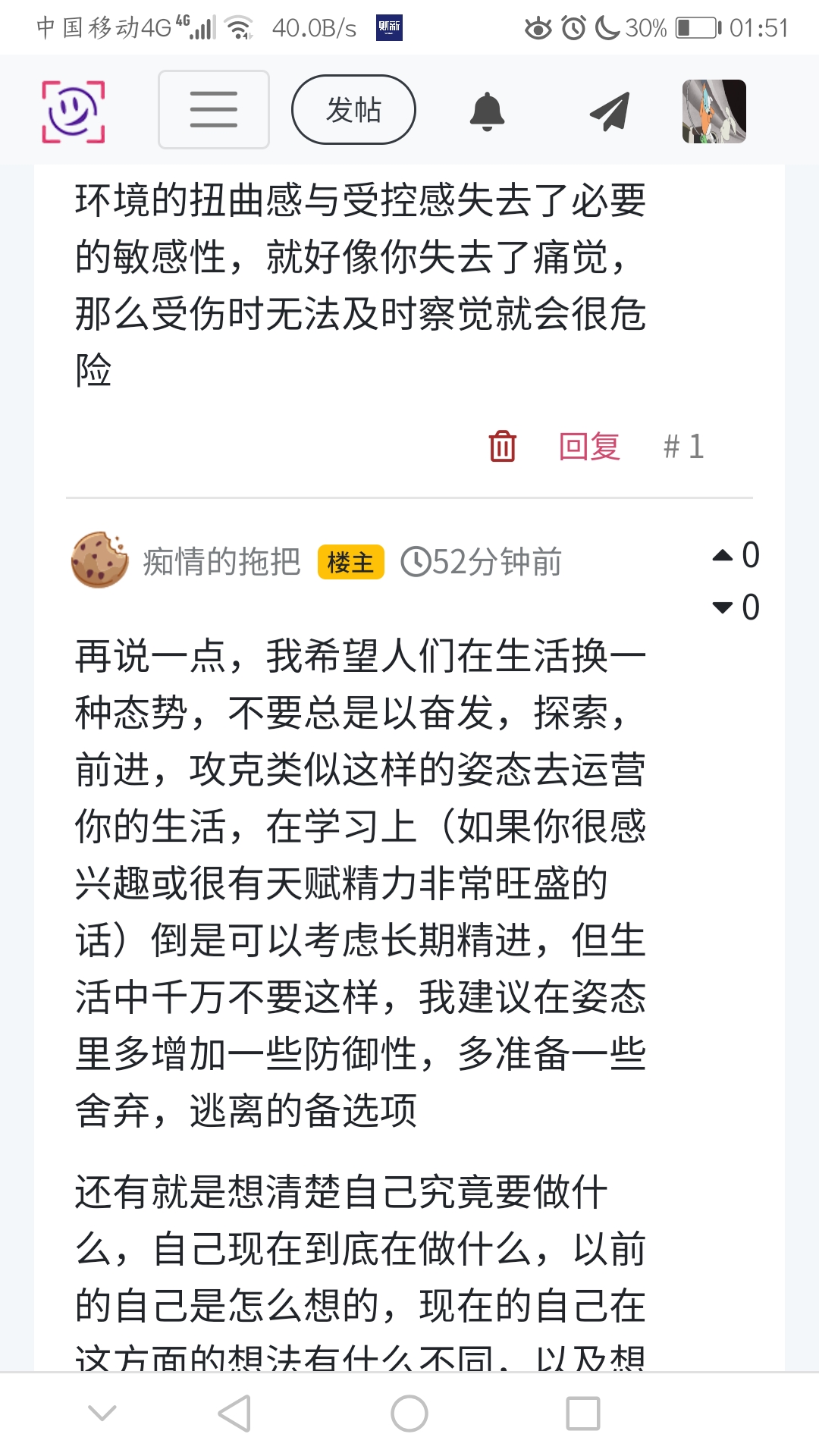This screenshot has width=819, height=1456.
Task: Open the notifications bell
Action: click(487, 111)
